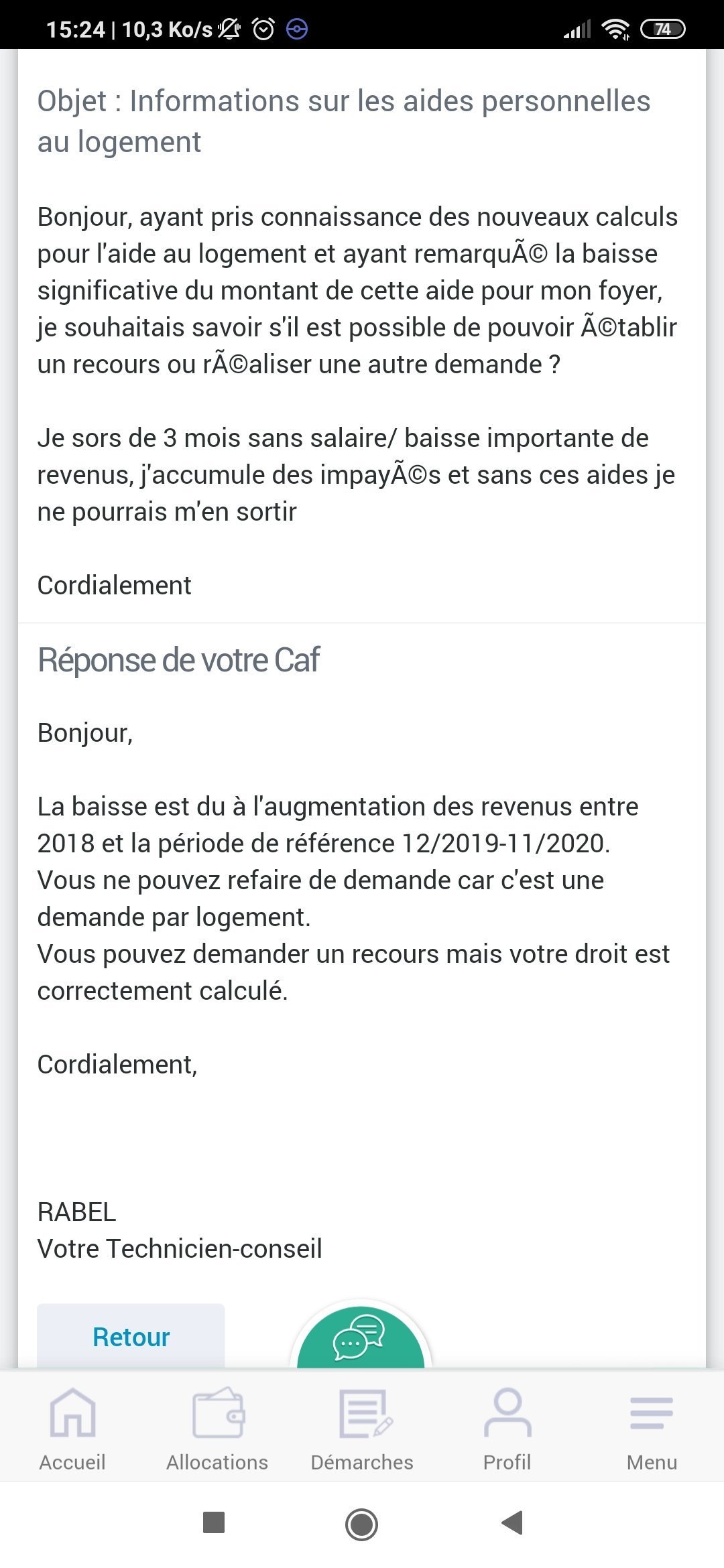The image size is (724, 1568).
Task: Tap the Retour button
Action: click(131, 1337)
